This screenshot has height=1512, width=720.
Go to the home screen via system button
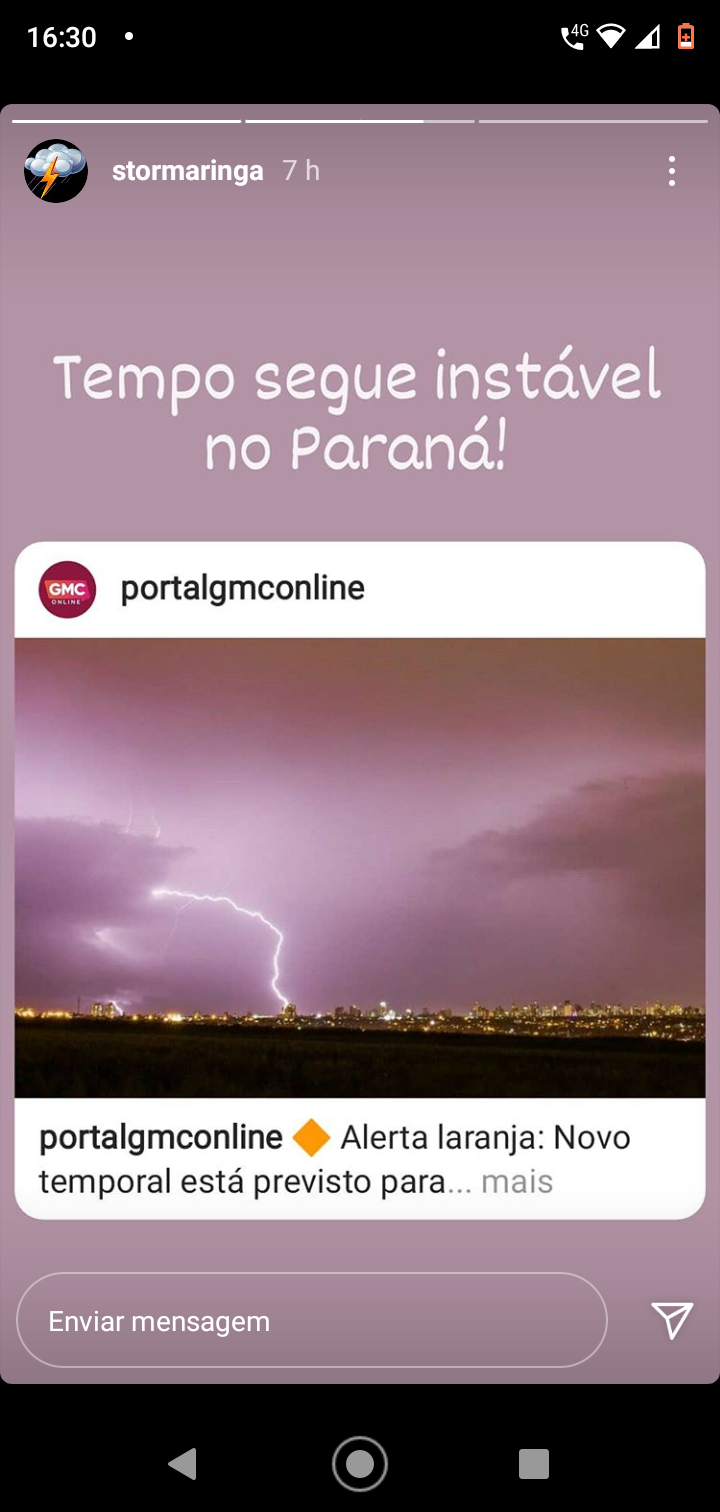point(360,1464)
